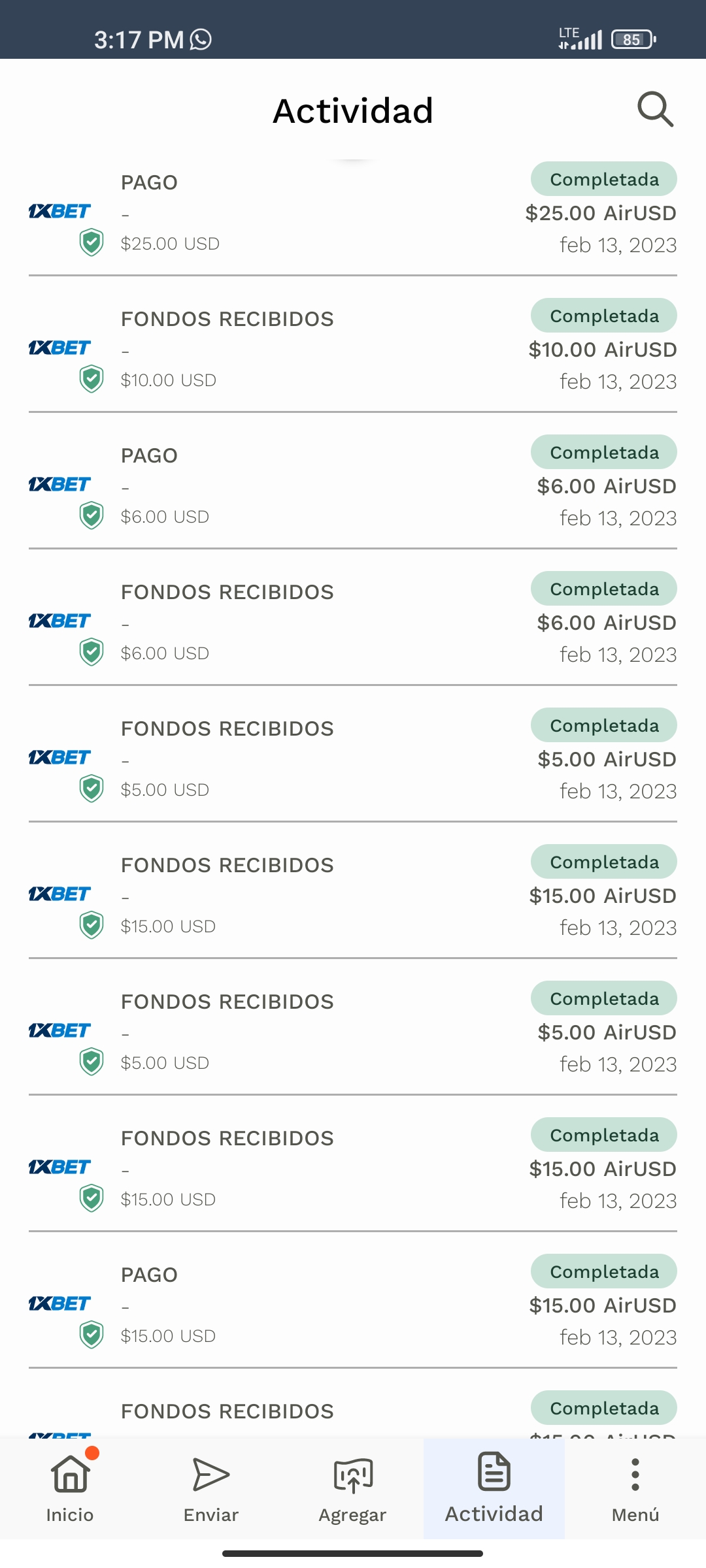Open the Agregar tab
Viewport: 706px width, 1568px height.
(x=353, y=1488)
